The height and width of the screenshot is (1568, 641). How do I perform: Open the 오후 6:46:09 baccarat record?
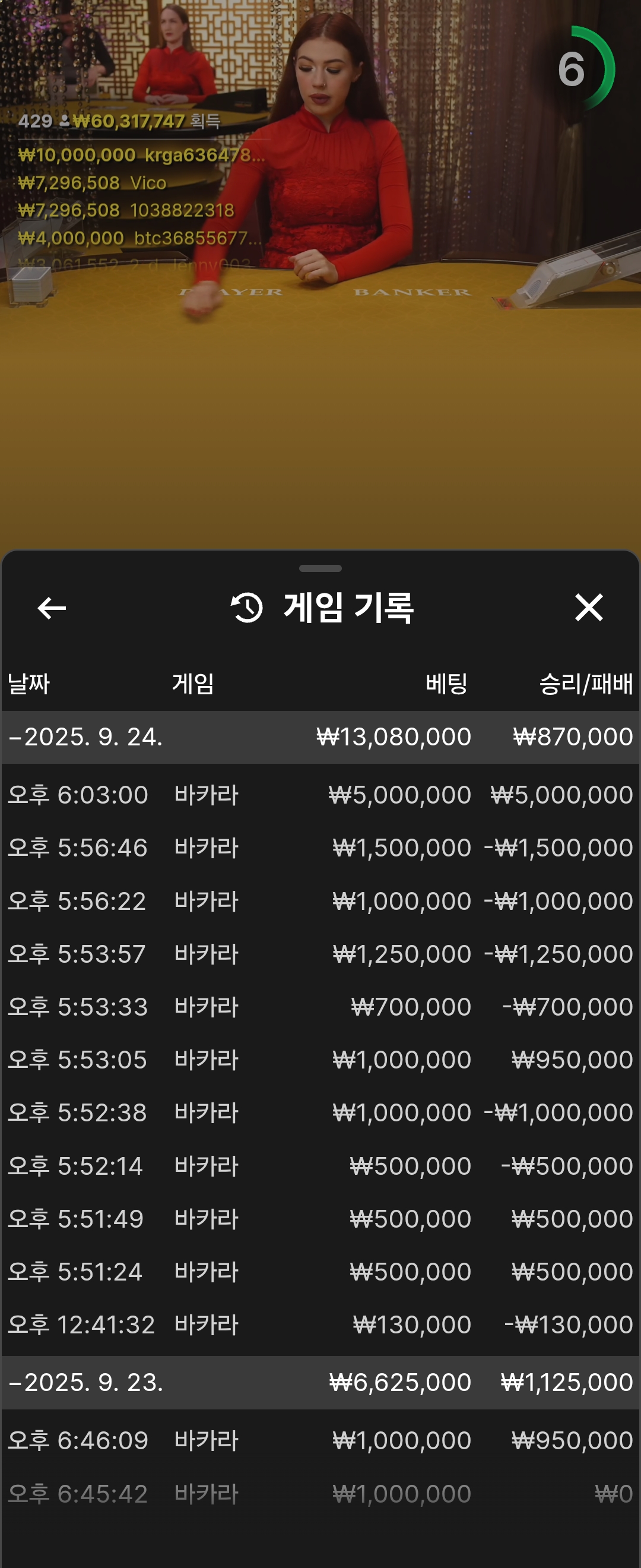320,1441
